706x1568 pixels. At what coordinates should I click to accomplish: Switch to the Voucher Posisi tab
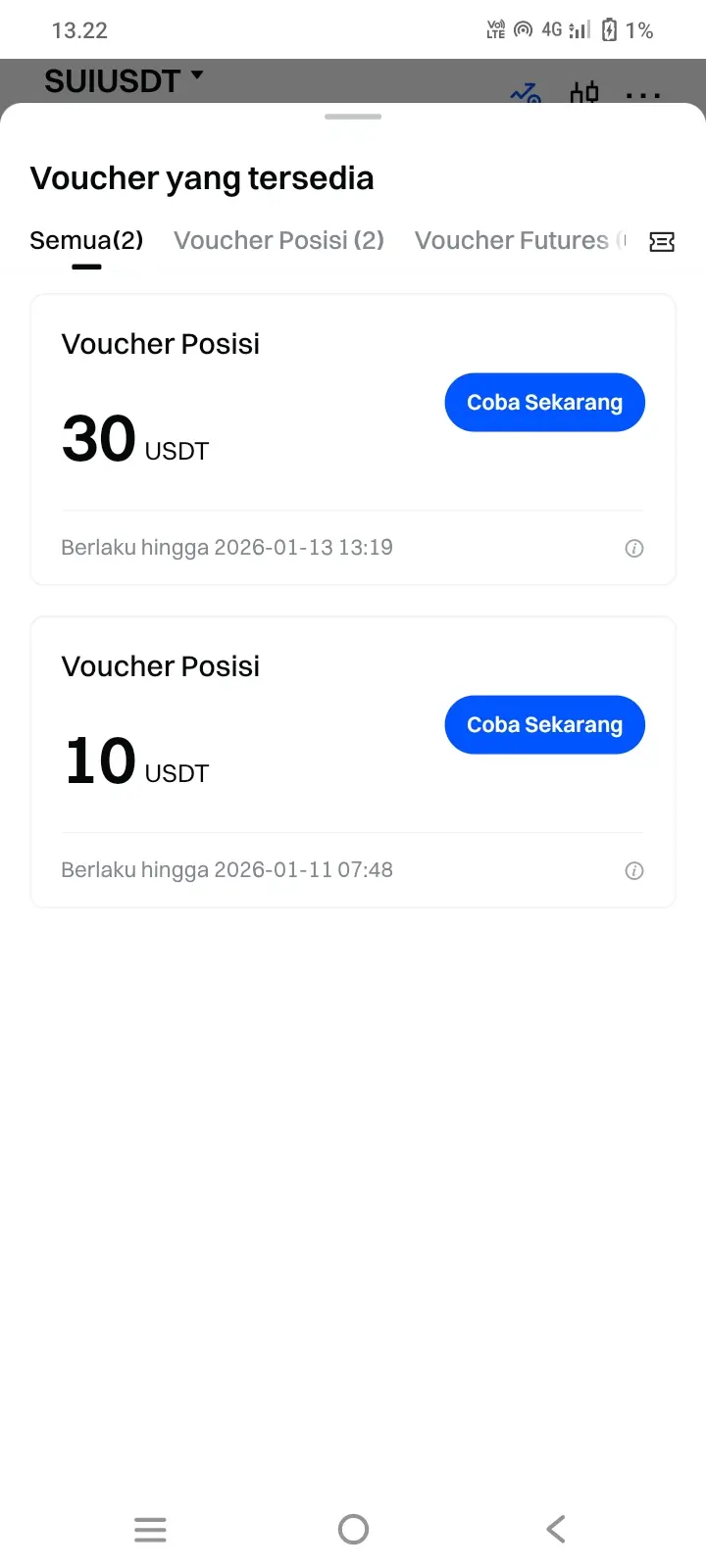coord(278,240)
